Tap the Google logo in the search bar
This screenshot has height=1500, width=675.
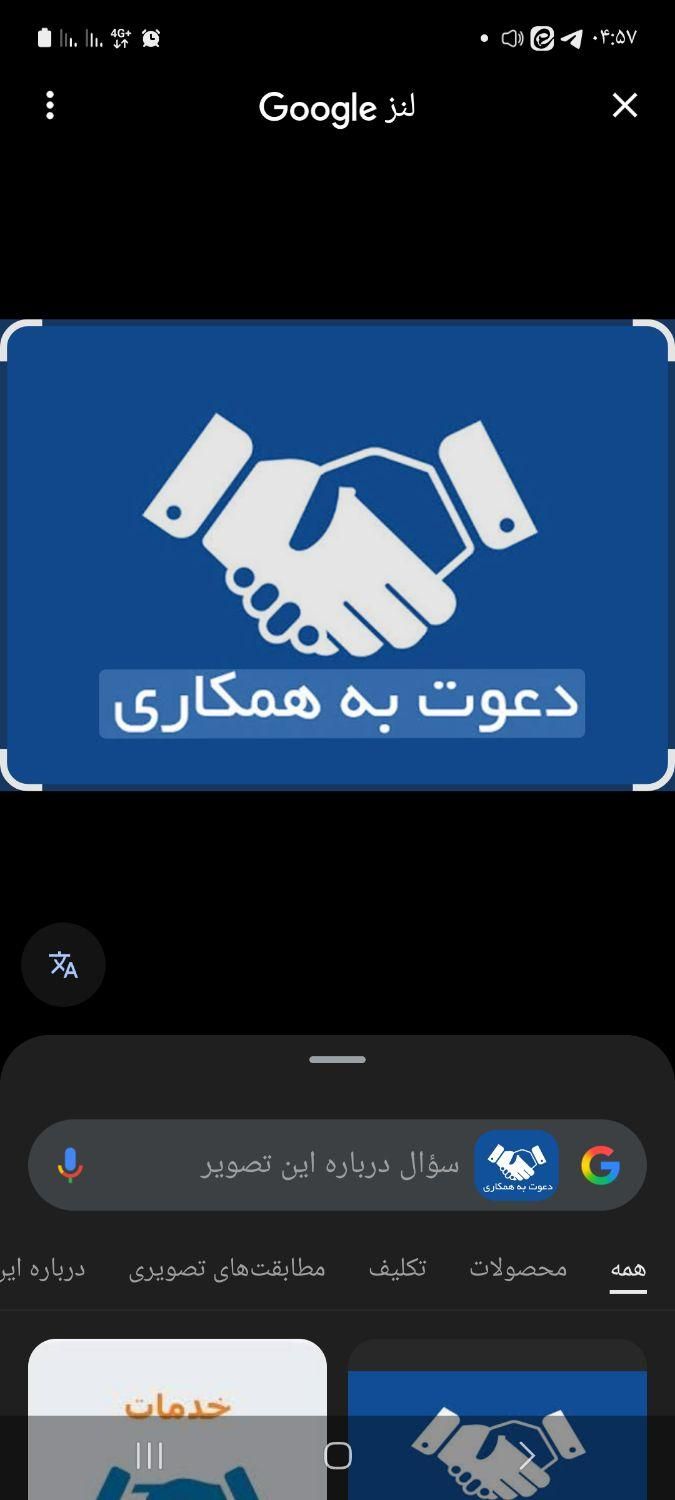600,1165
